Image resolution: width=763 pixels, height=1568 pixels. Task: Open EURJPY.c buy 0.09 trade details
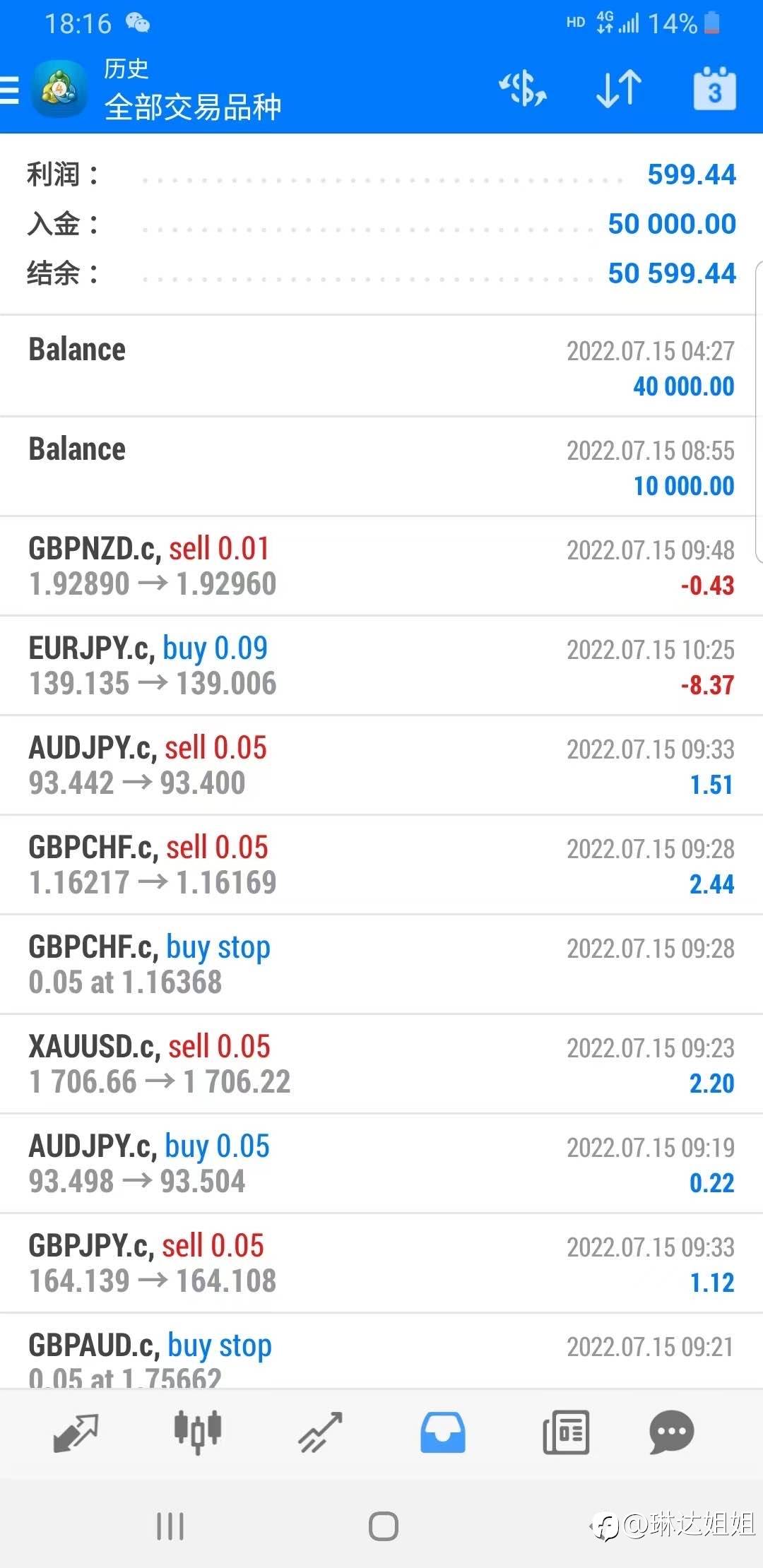coord(381,666)
